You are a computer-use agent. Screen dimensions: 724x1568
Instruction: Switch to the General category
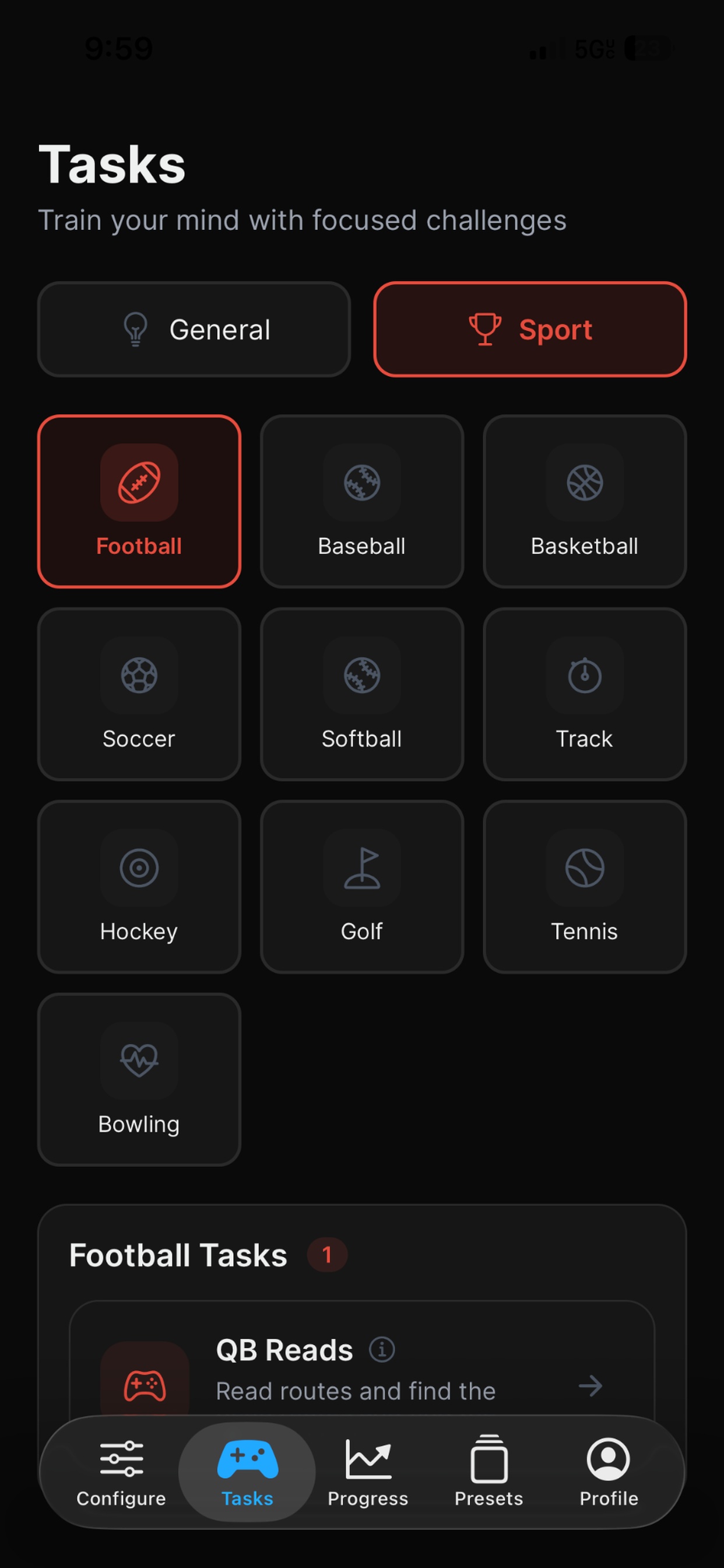click(x=194, y=330)
